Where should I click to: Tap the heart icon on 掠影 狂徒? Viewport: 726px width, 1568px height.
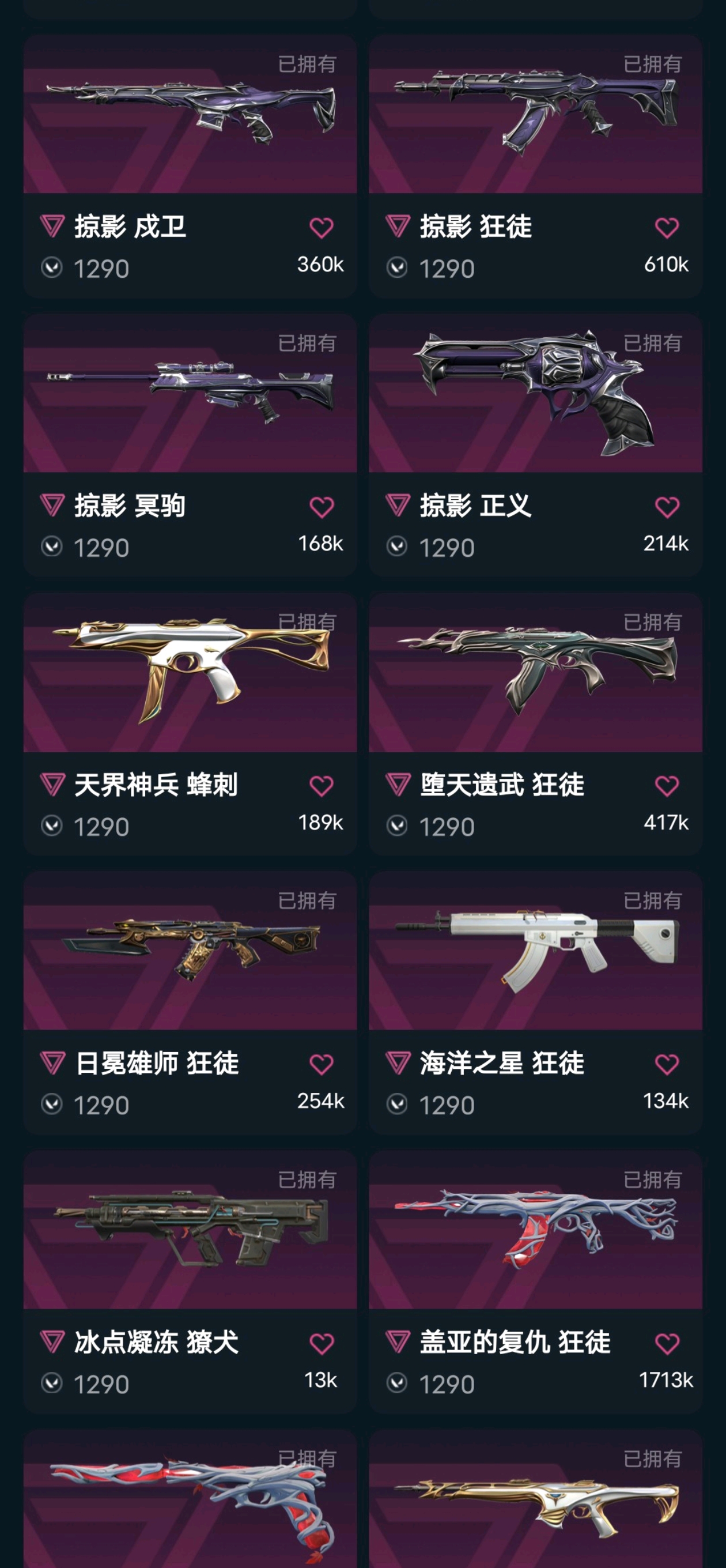667,228
